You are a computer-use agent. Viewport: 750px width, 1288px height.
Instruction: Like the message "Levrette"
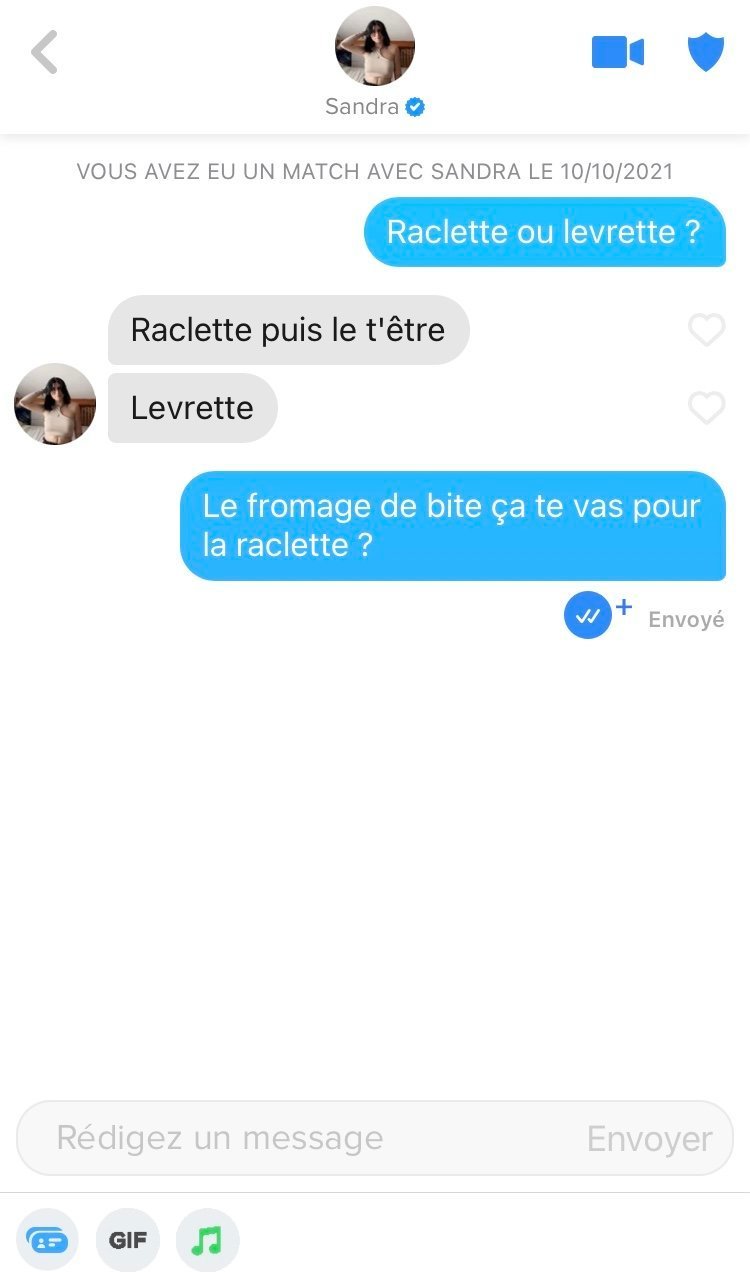(706, 408)
